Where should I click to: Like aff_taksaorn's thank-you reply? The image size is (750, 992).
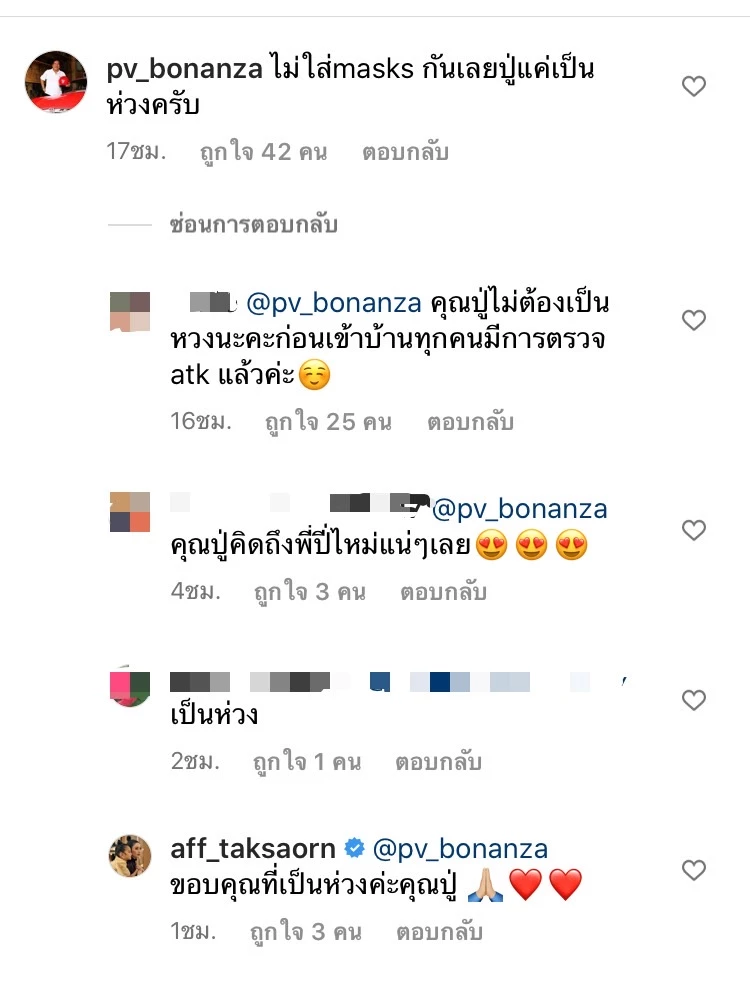(x=694, y=870)
